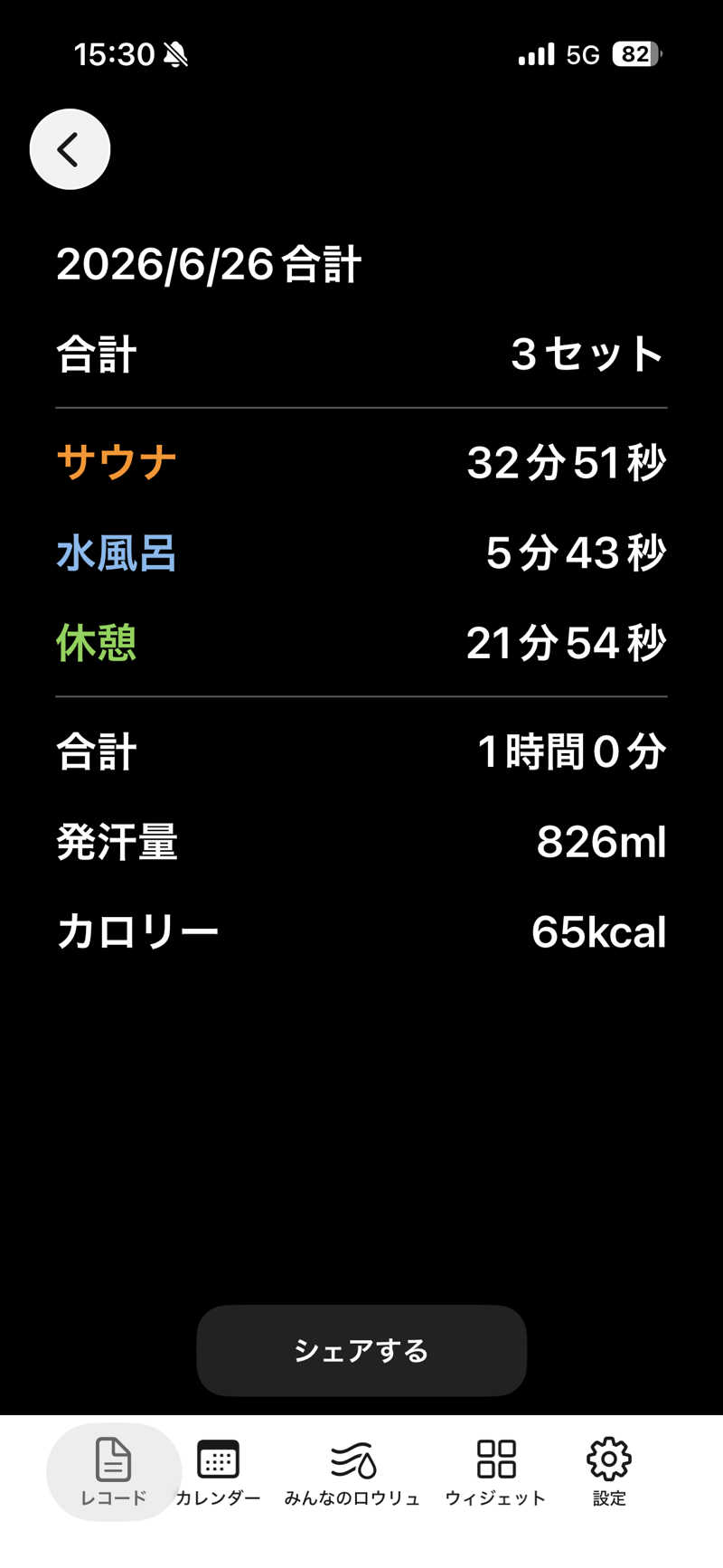Open the みんなのロウリュ tab
Viewport: 723px width, 1568px height.
[352, 1472]
